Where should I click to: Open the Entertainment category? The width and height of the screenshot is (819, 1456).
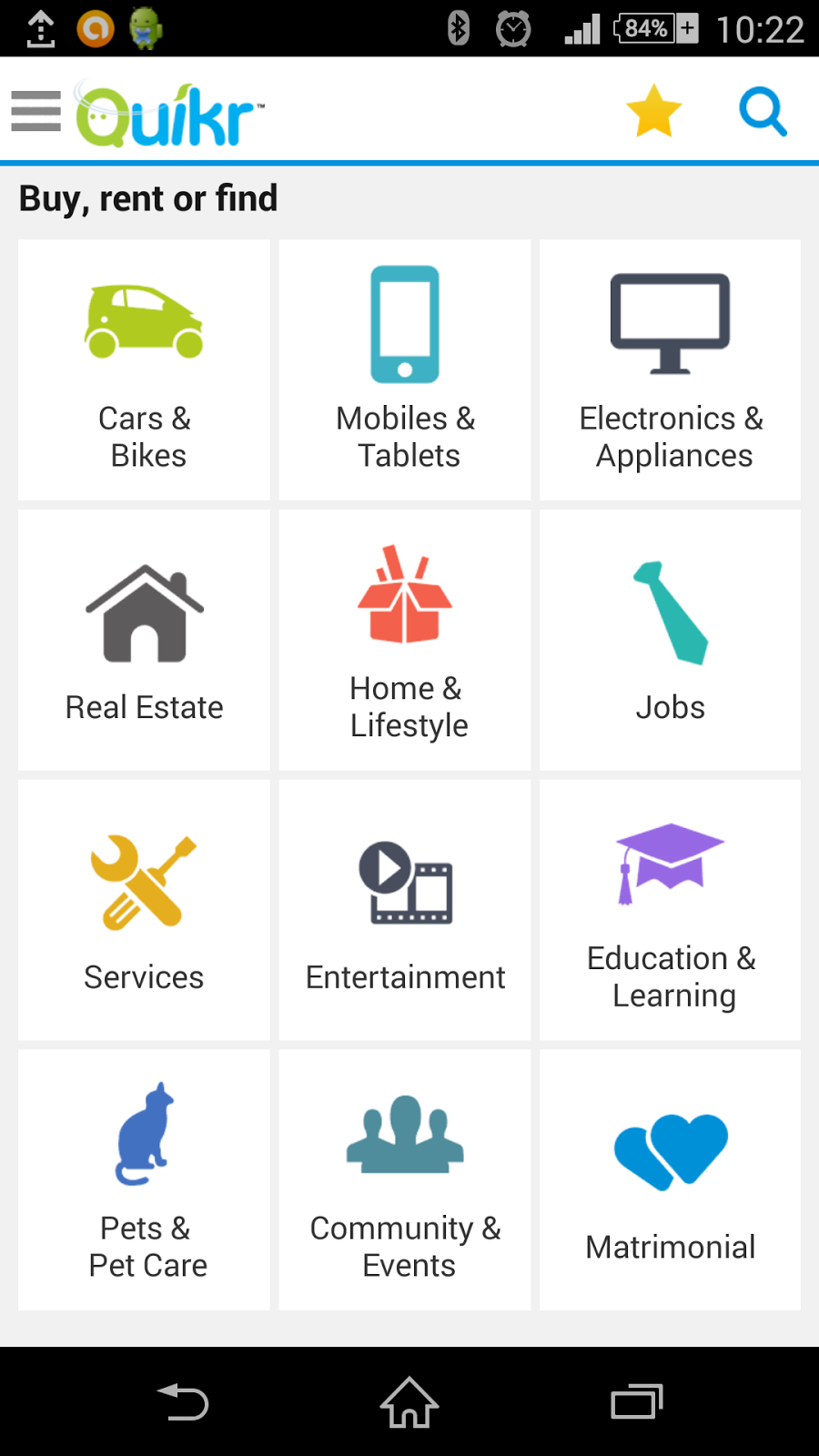405,910
